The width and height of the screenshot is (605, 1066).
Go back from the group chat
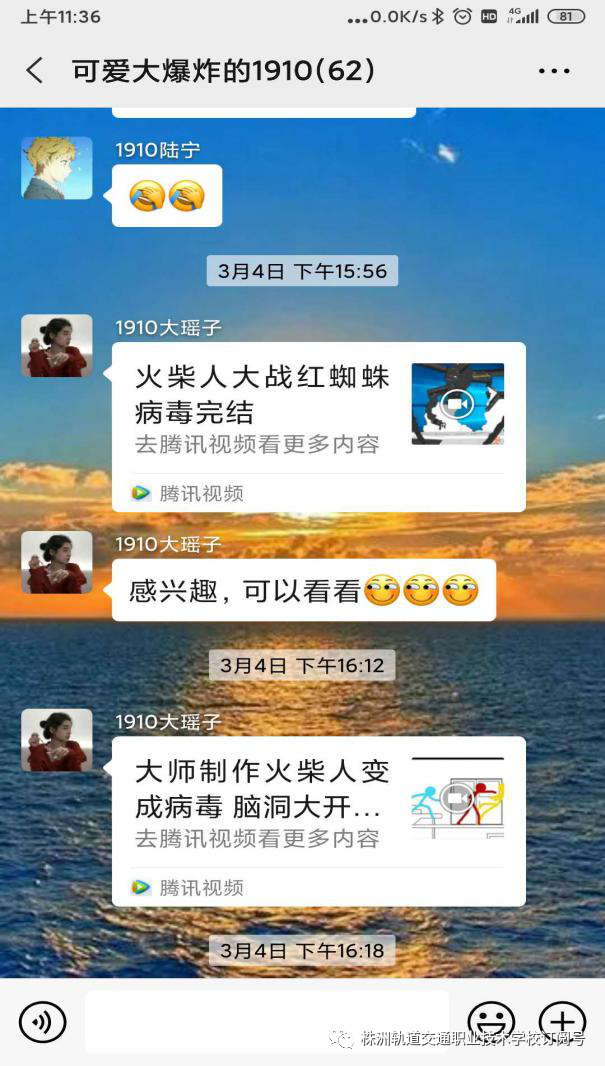point(35,71)
